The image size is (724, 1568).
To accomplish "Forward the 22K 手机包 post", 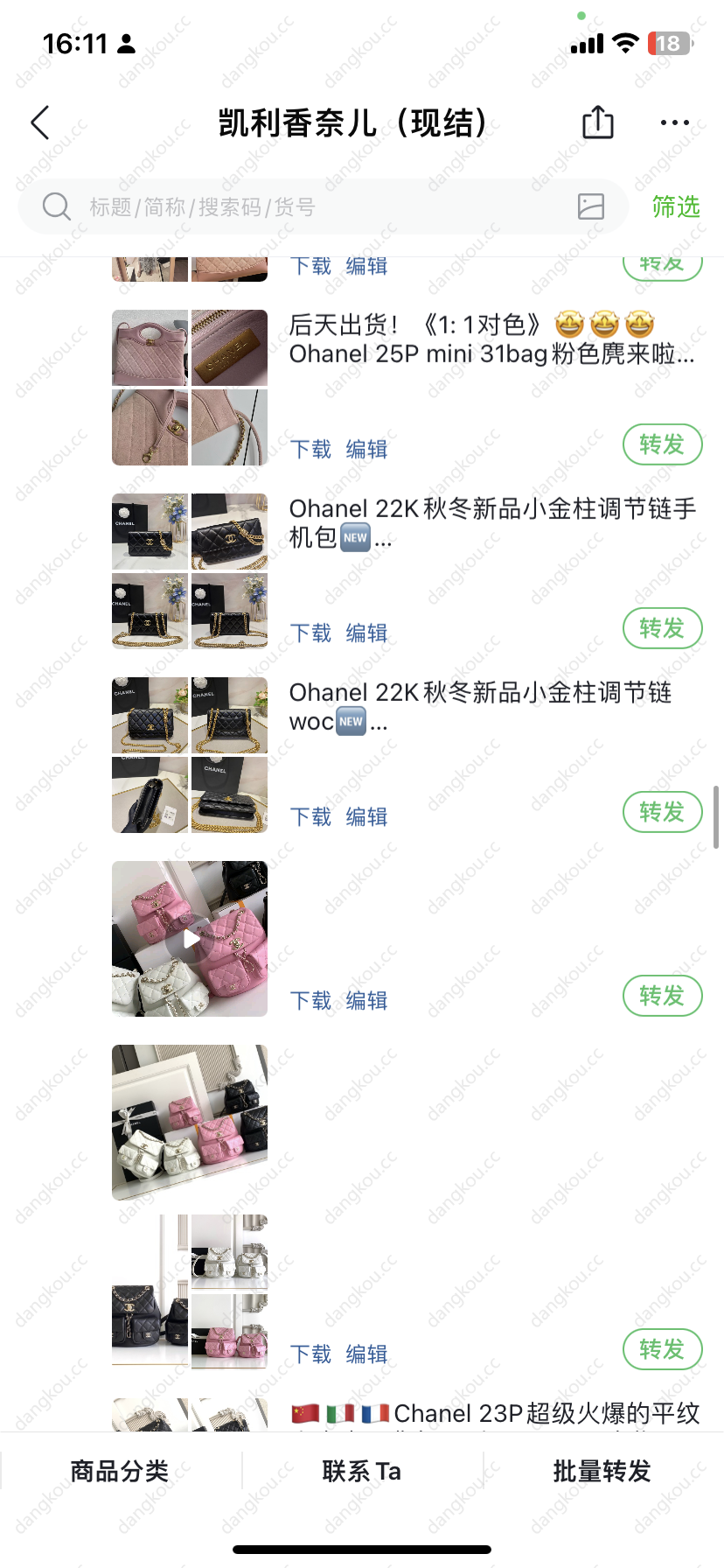I will pyautogui.click(x=662, y=629).
